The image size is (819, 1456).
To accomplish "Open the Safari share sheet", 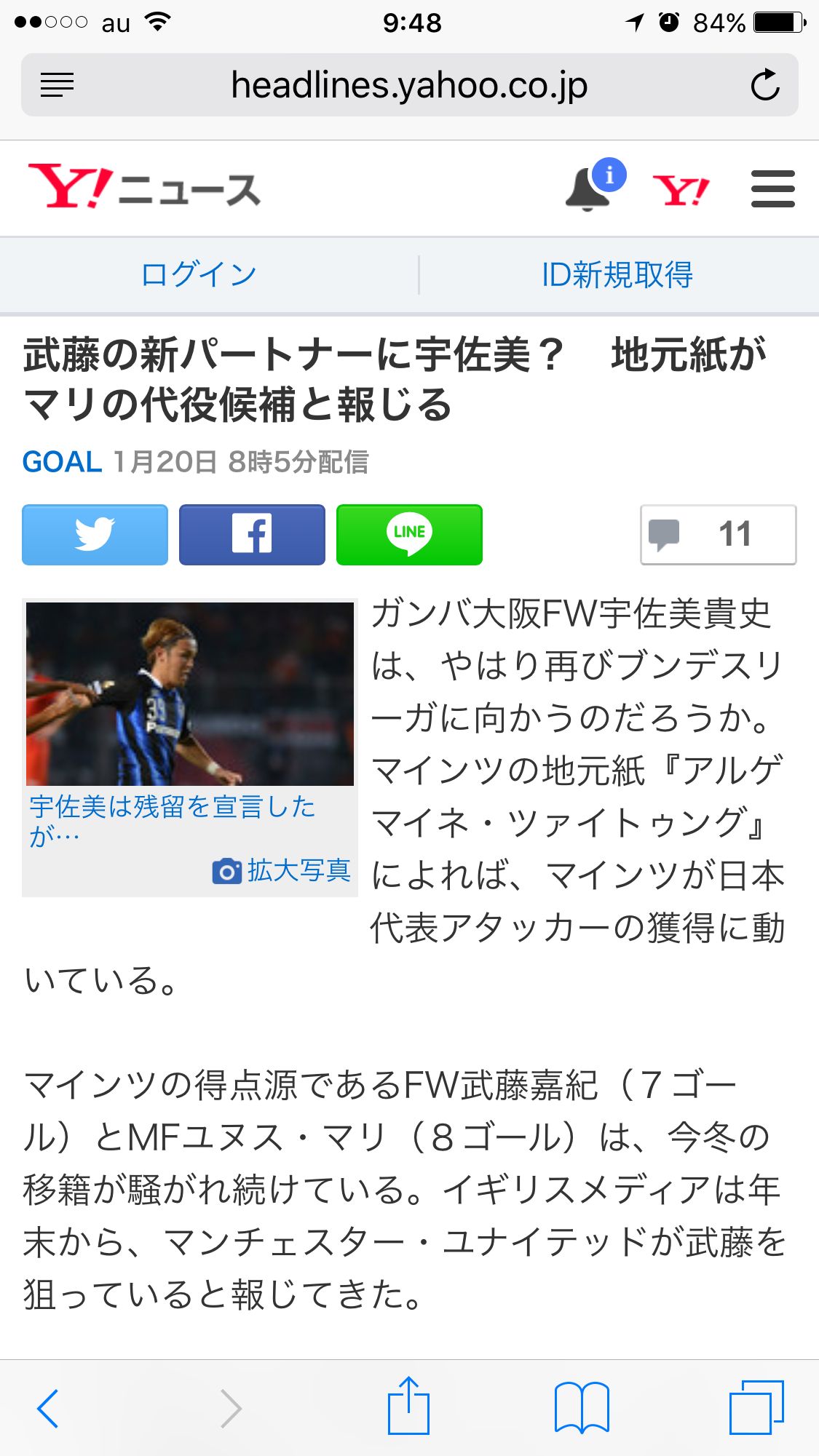I will (408, 1406).
